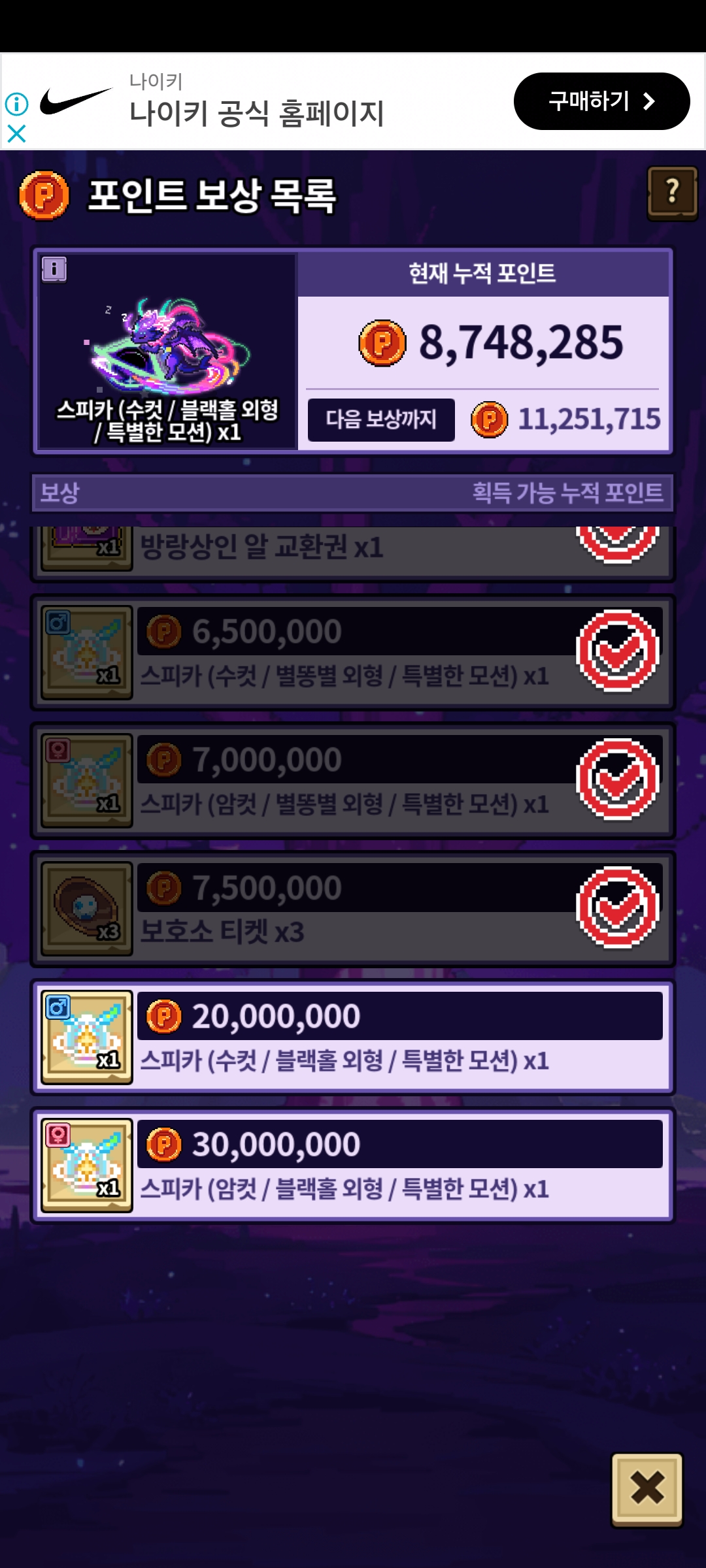This screenshot has width=706, height=1568.
Task: Open the question mark help button
Action: (672, 193)
